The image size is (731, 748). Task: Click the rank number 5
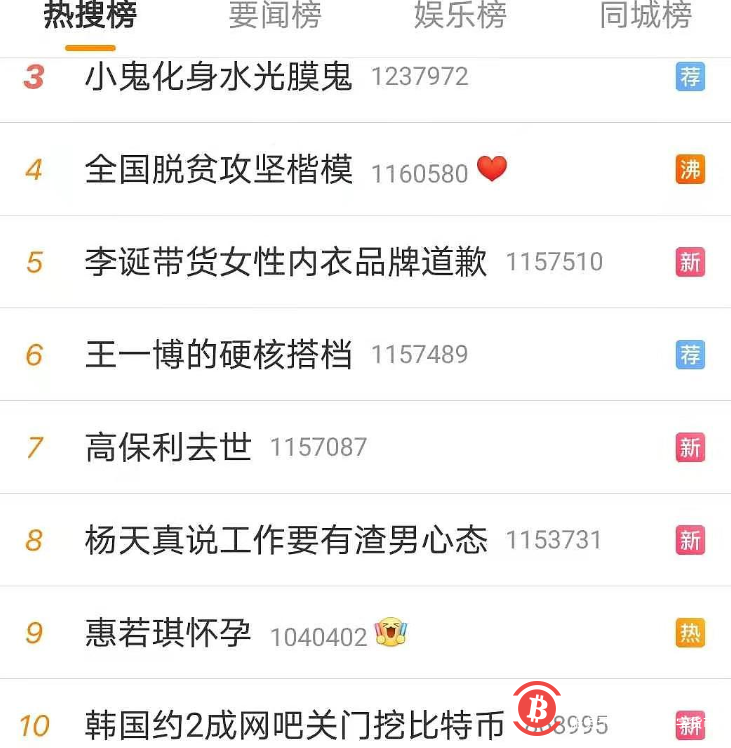pos(35,262)
